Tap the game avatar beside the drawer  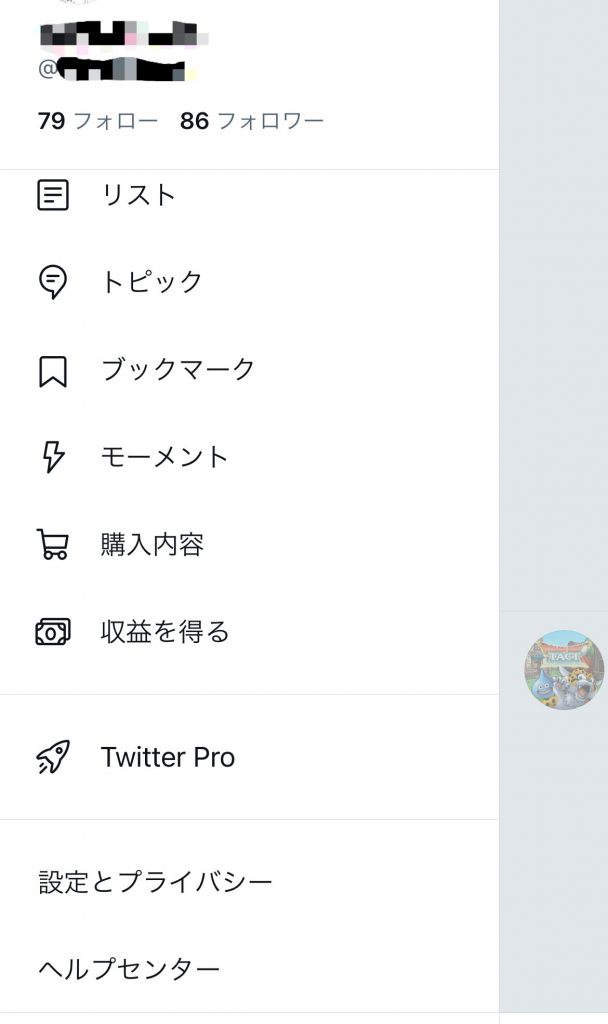click(x=564, y=670)
